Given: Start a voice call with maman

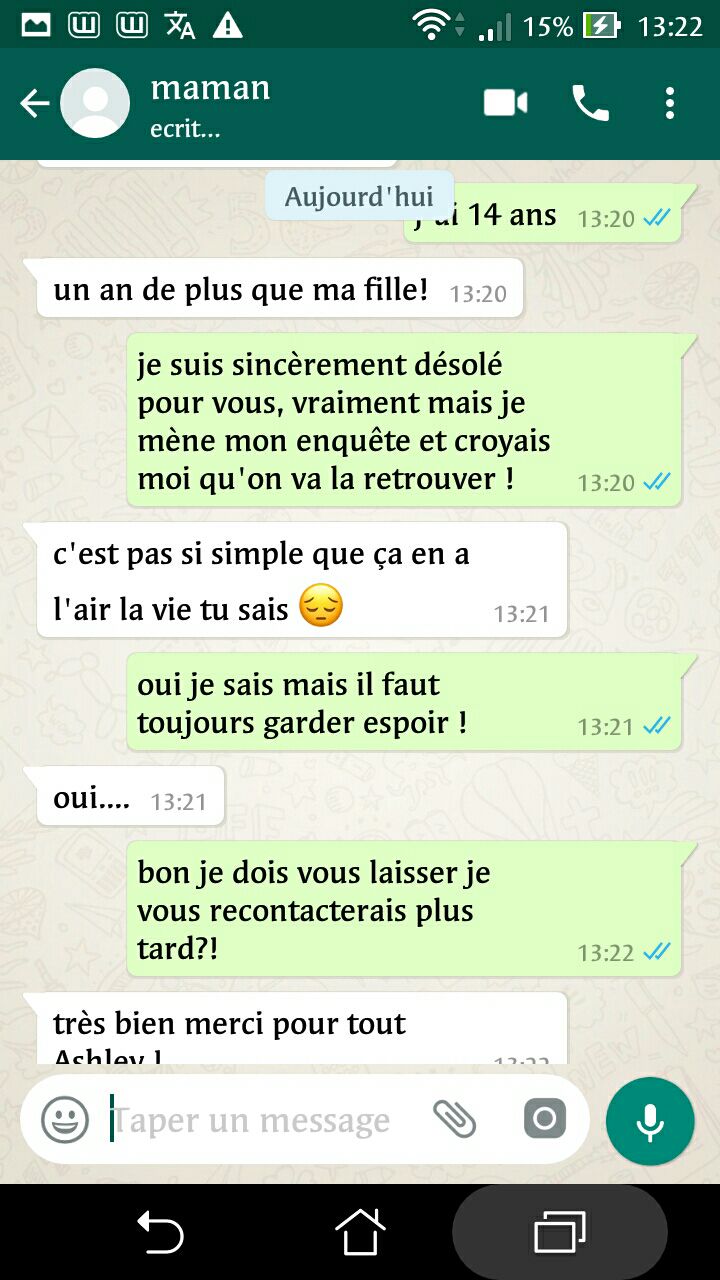Looking at the screenshot, I should click(x=590, y=103).
